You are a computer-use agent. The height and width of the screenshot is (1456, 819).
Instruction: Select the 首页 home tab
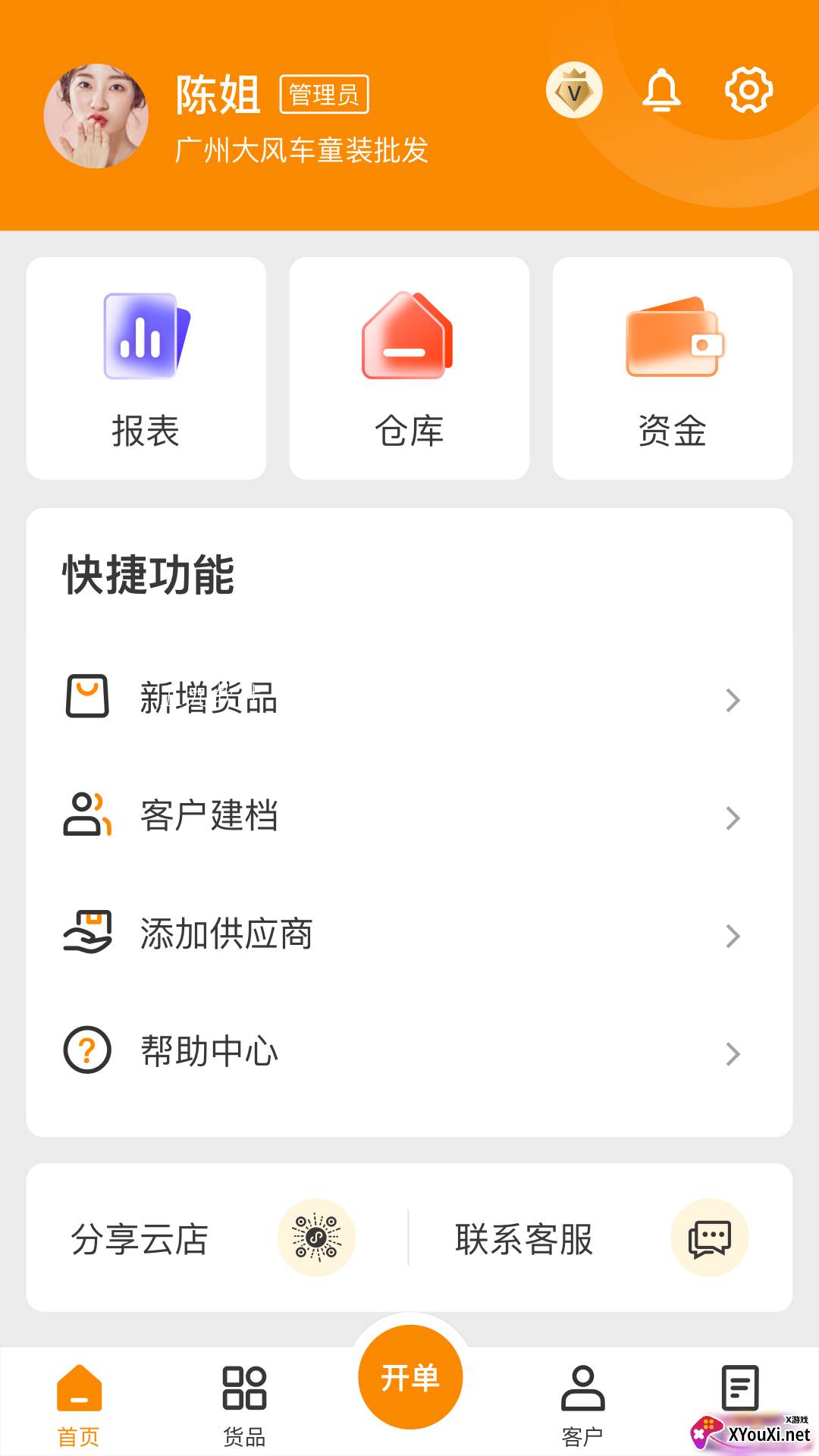coord(79,1405)
